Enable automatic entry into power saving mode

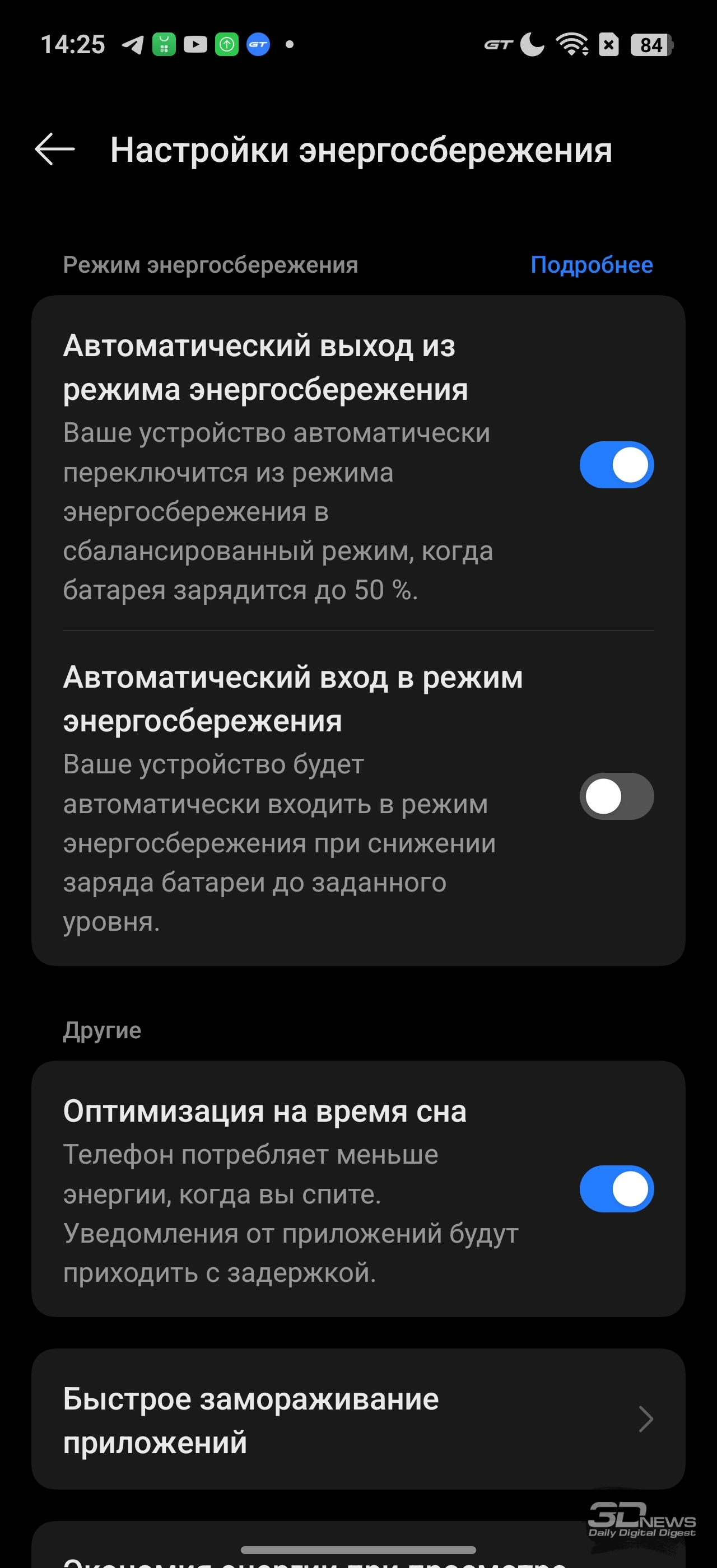pyautogui.click(x=616, y=796)
